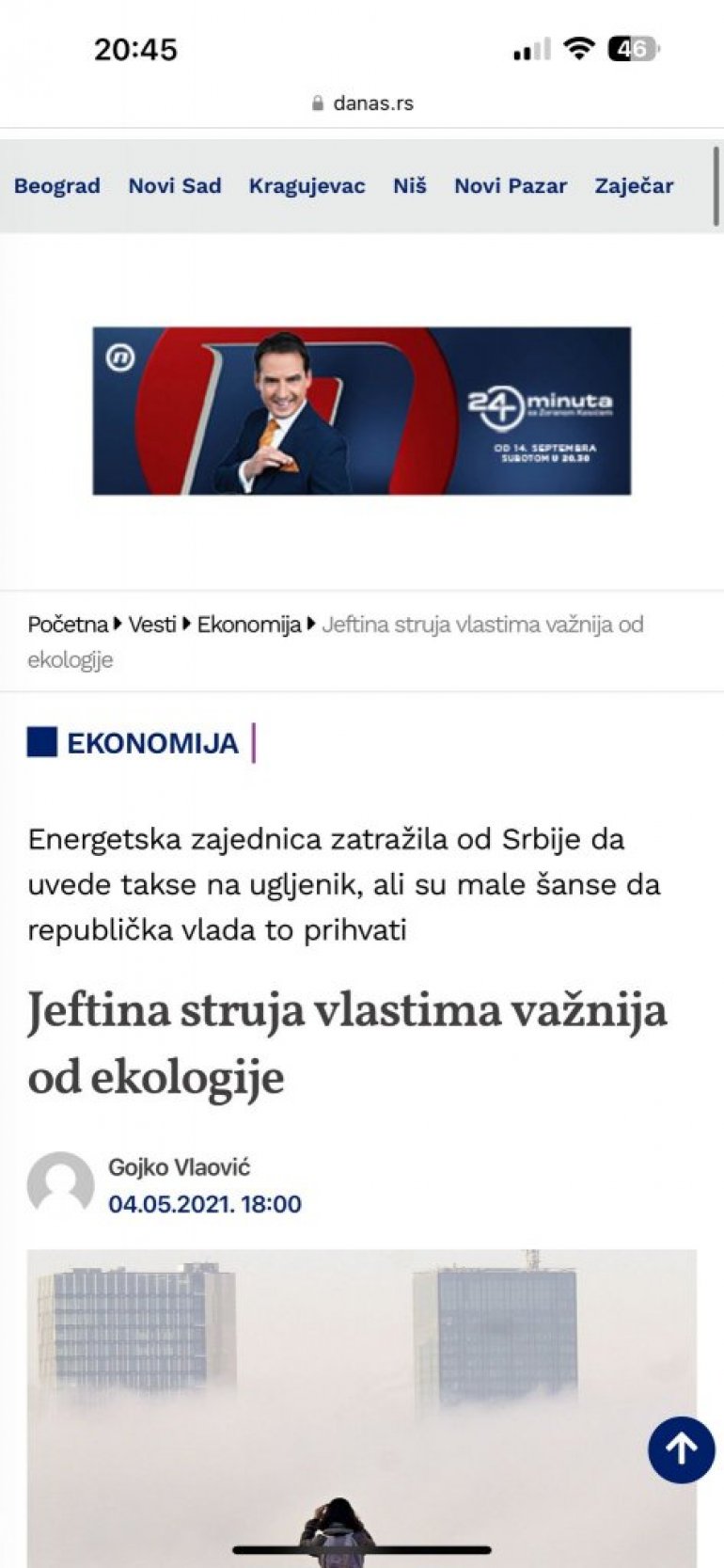This screenshot has height=1568, width=724.
Task: Open the 24 minuta ad banner
Action: tap(362, 411)
